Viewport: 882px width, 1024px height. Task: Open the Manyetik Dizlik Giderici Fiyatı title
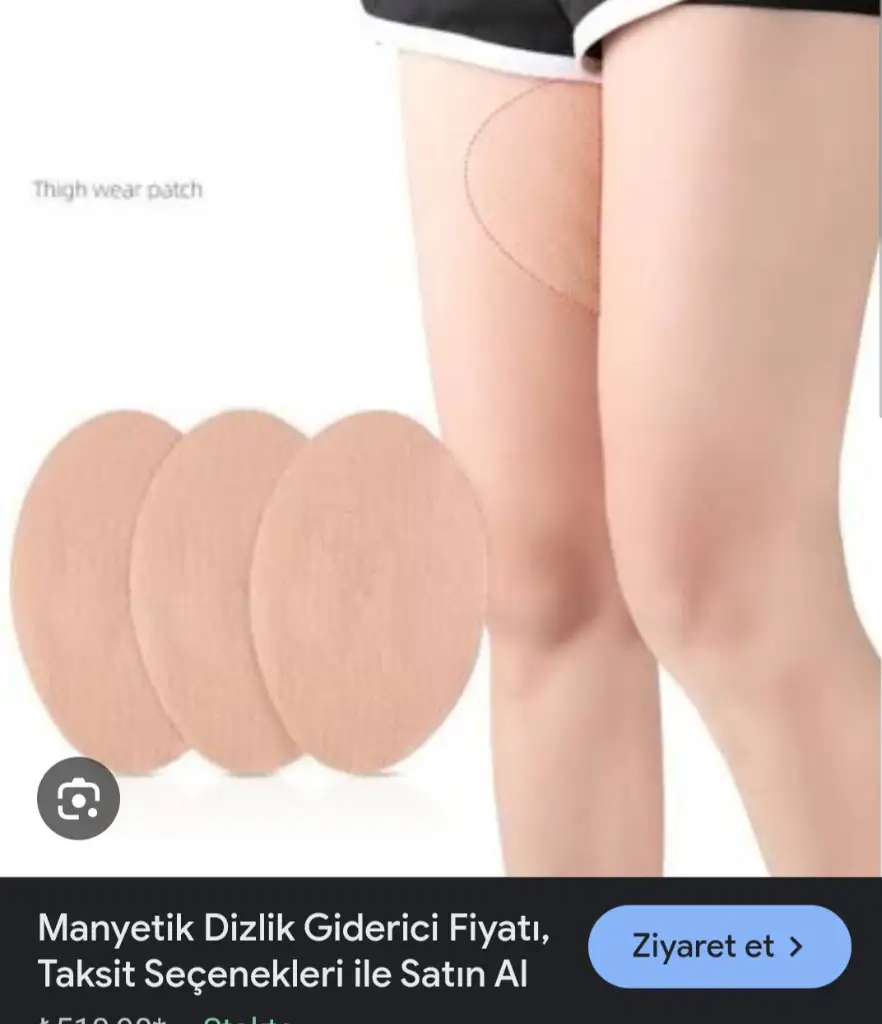pyautogui.click(x=293, y=949)
